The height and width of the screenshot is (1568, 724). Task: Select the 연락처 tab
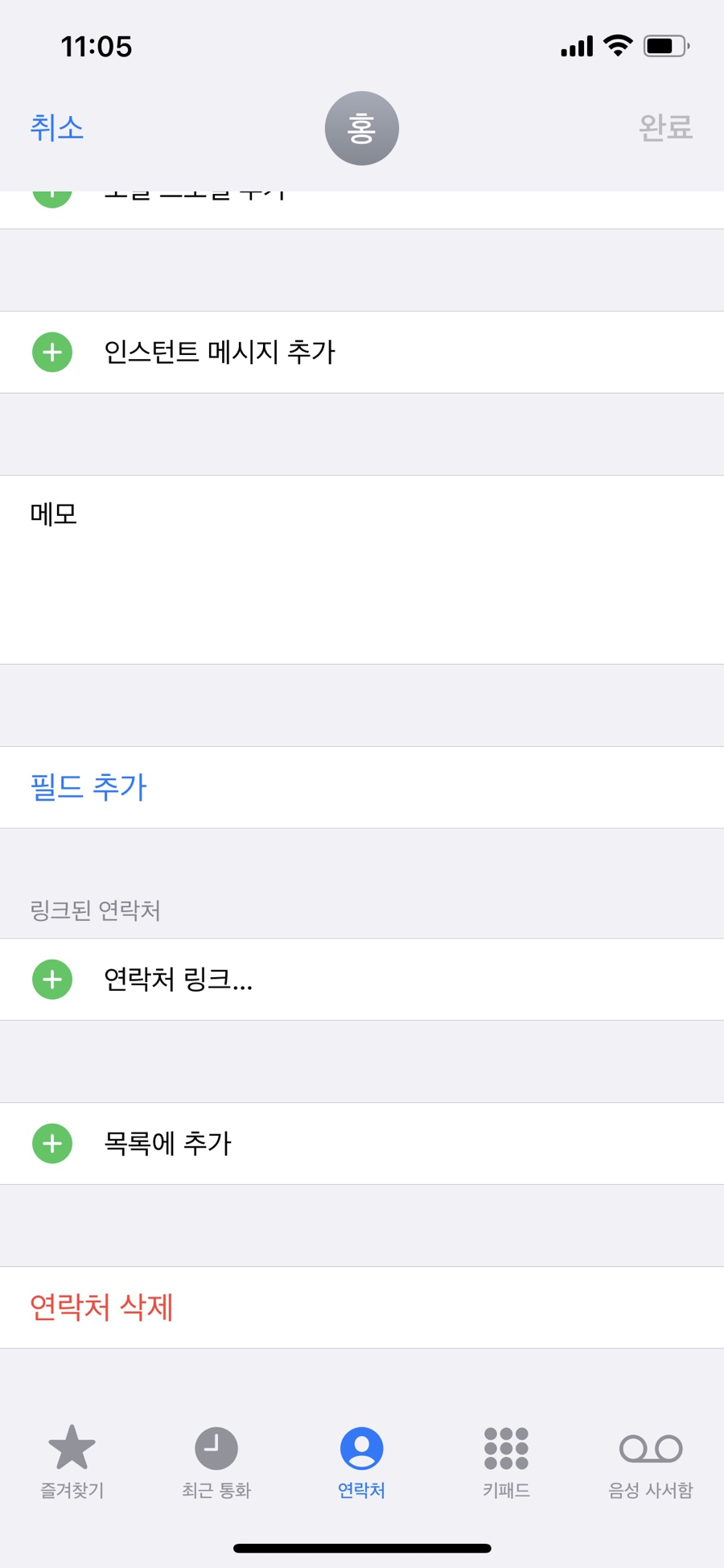pos(362,1463)
